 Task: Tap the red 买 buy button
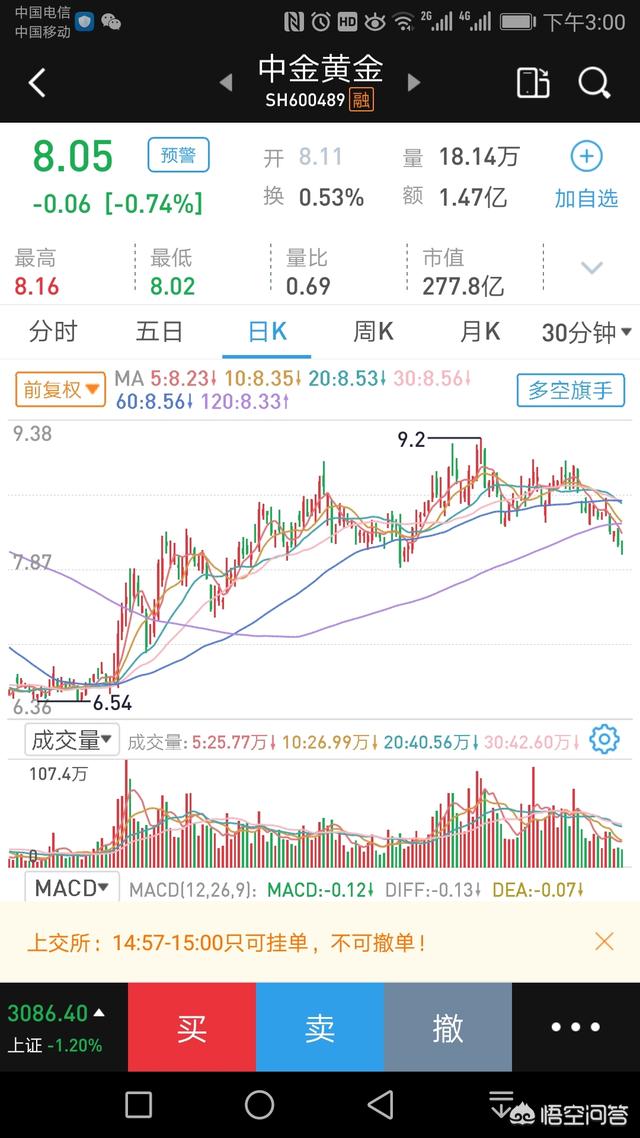coord(192,1027)
